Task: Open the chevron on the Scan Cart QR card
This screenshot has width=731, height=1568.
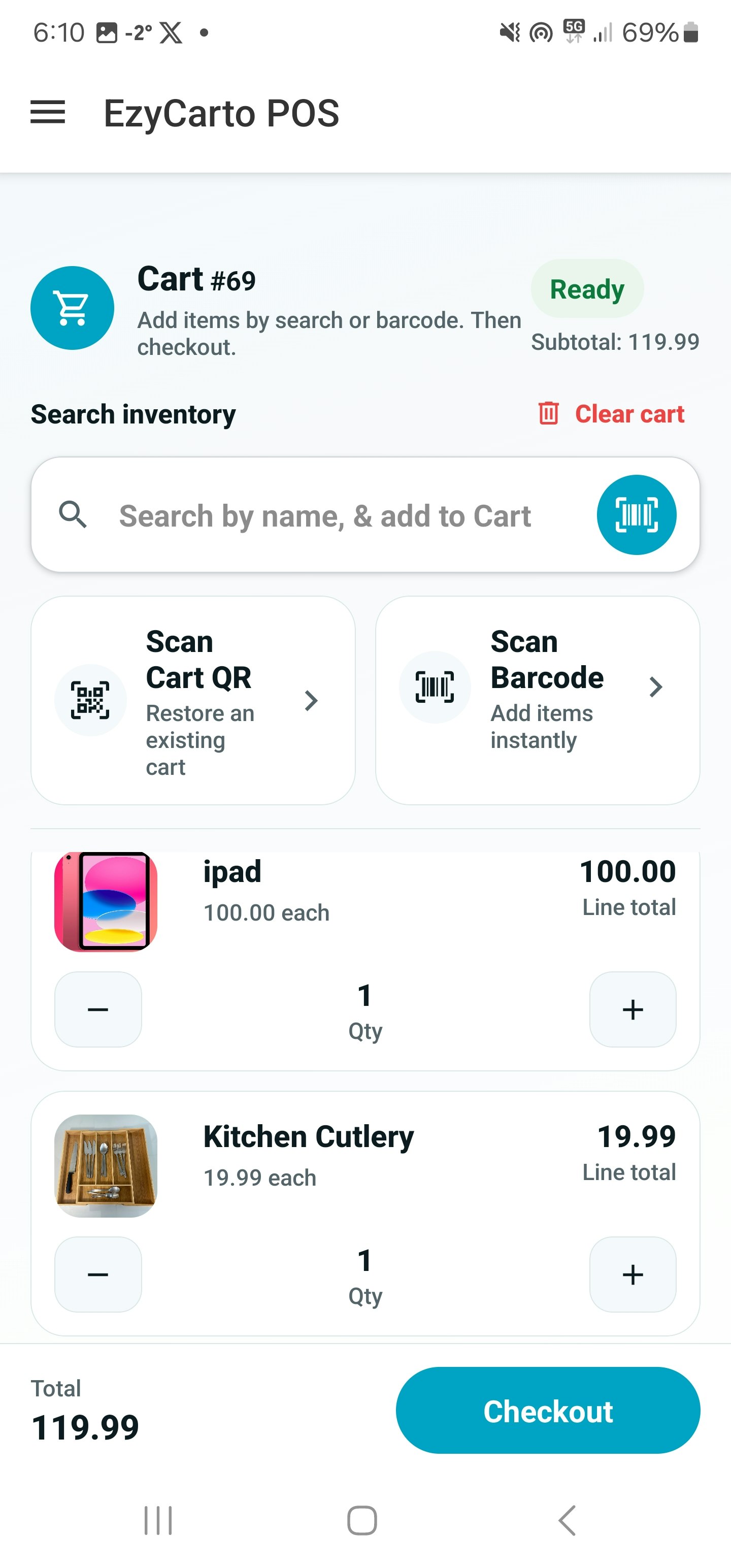Action: pos(312,701)
